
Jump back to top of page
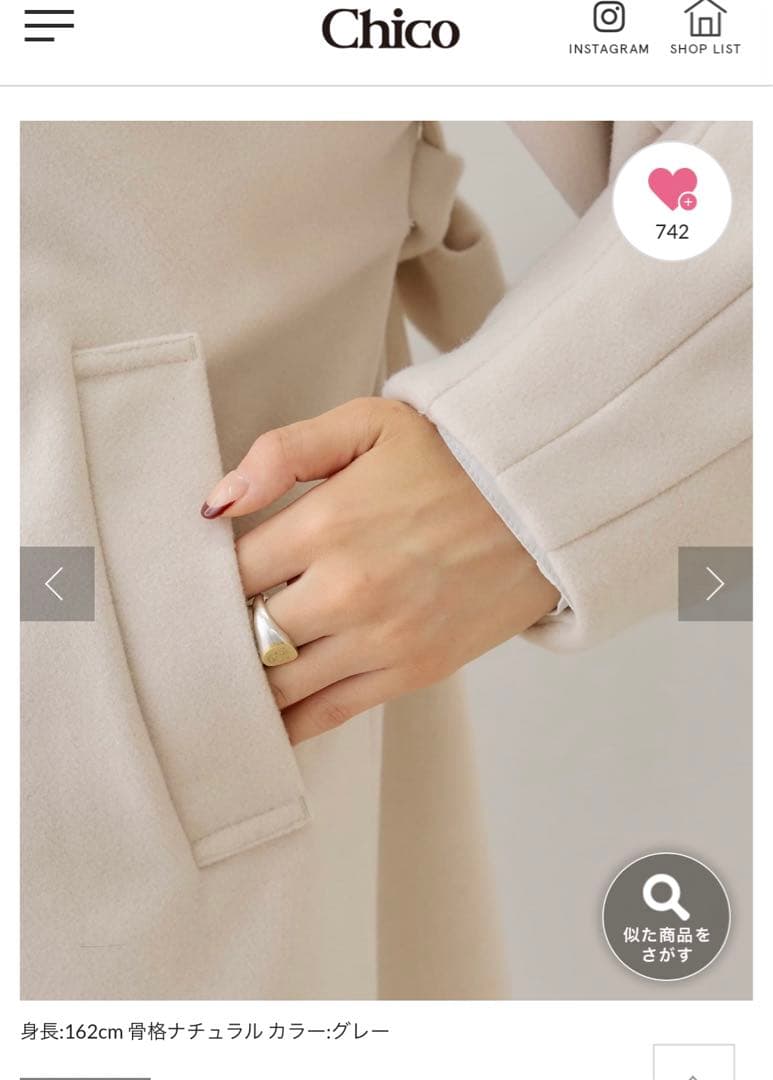(x=693, y=1064)
